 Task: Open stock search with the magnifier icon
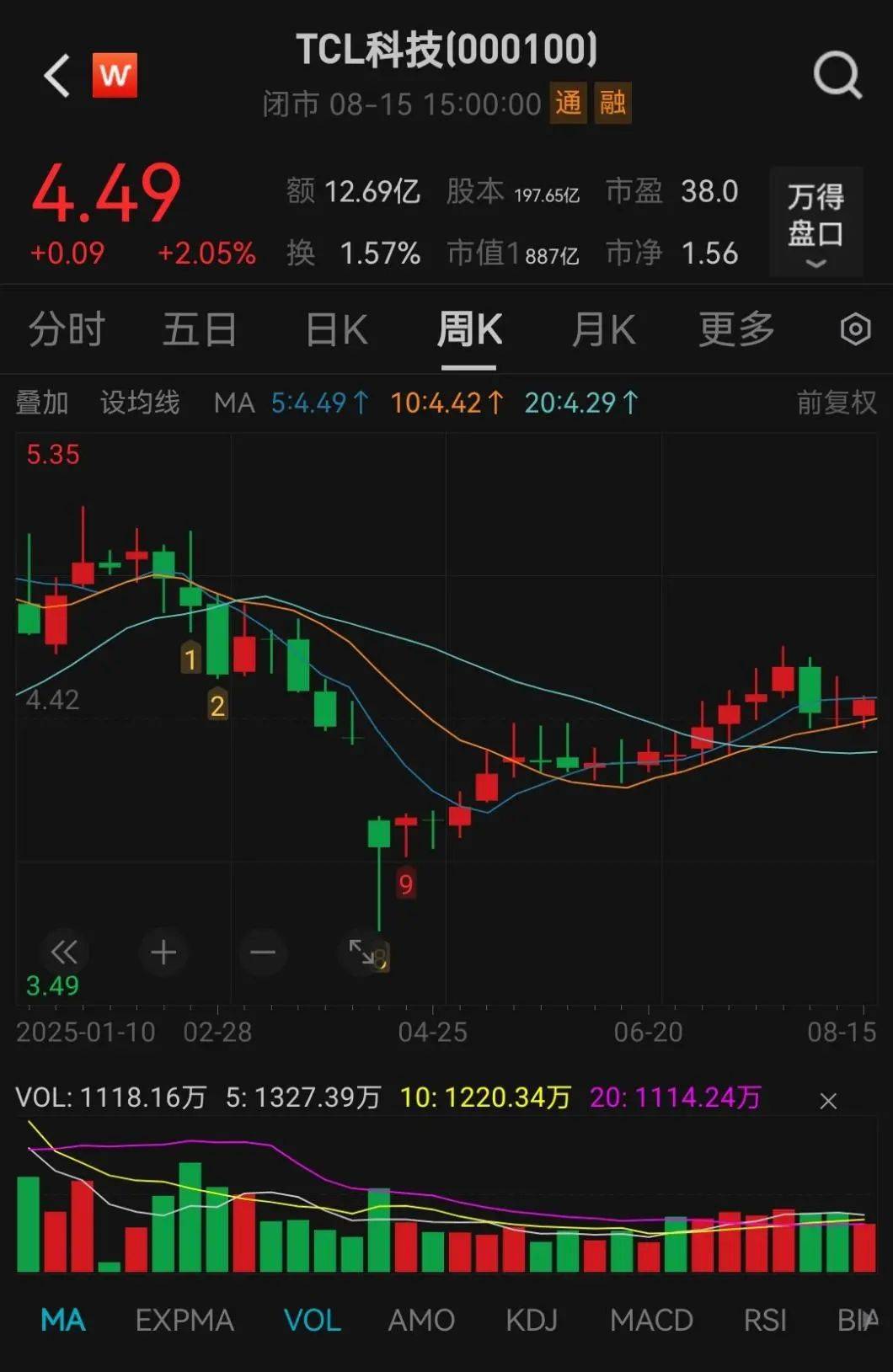point(835,76)
